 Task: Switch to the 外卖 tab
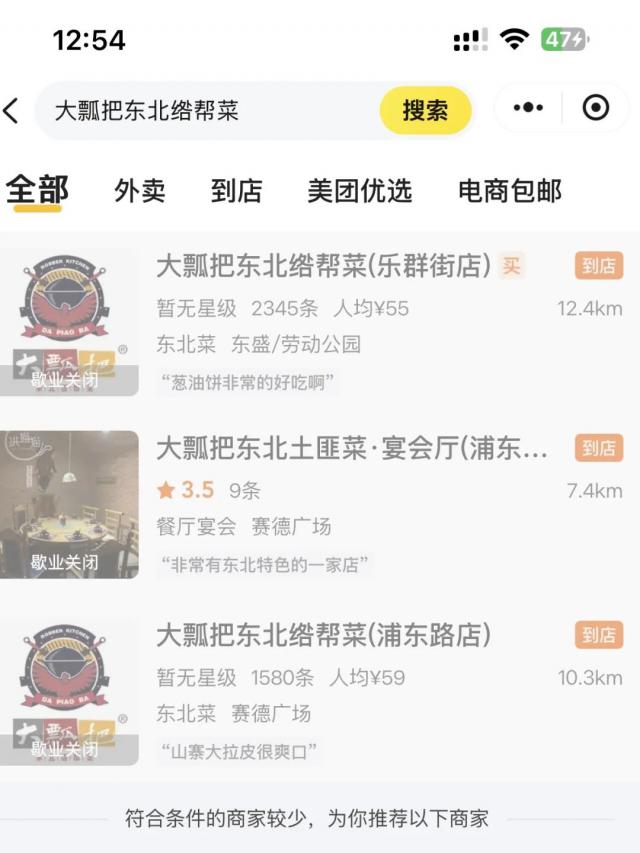(x=140, y=191)
